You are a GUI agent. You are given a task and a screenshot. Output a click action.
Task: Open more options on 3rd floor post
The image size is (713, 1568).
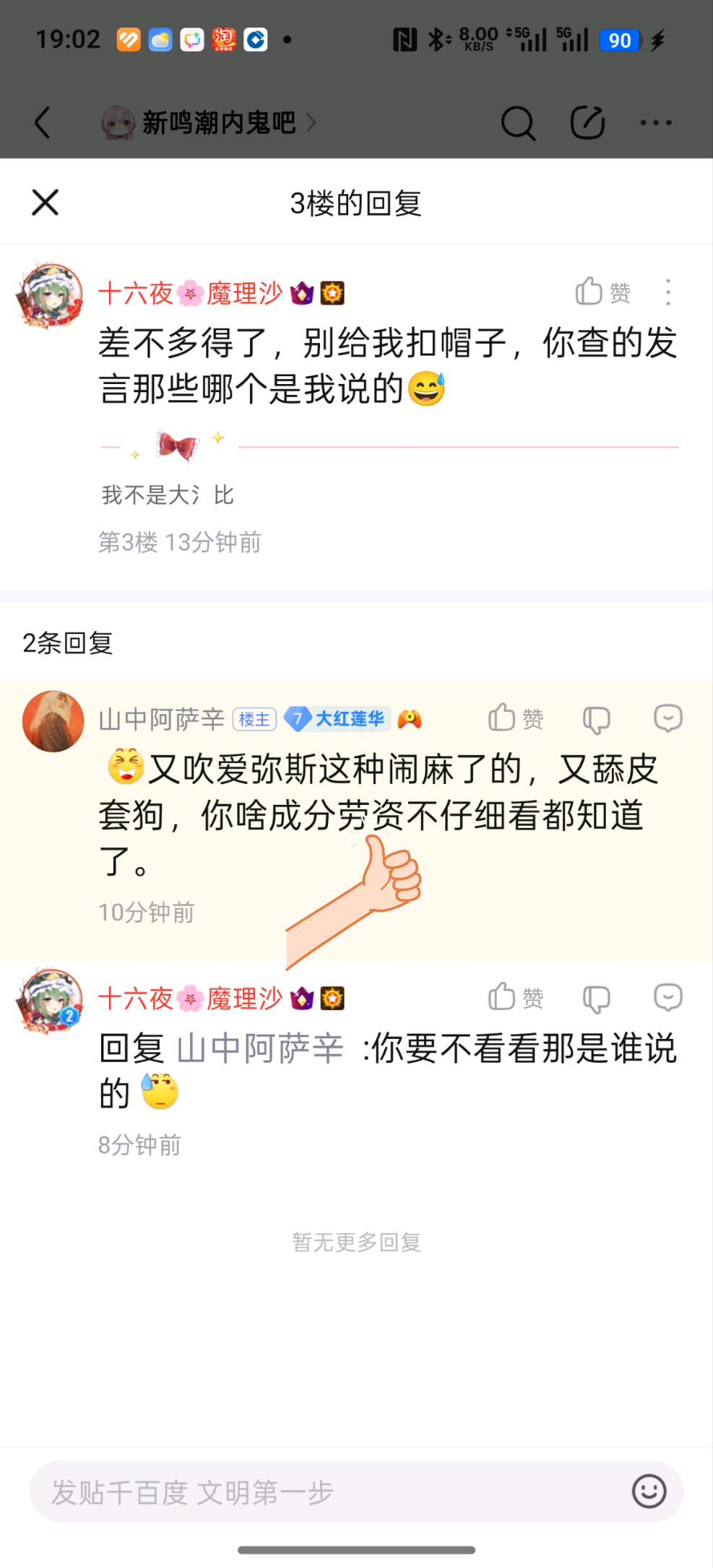[x=668, y=292]
